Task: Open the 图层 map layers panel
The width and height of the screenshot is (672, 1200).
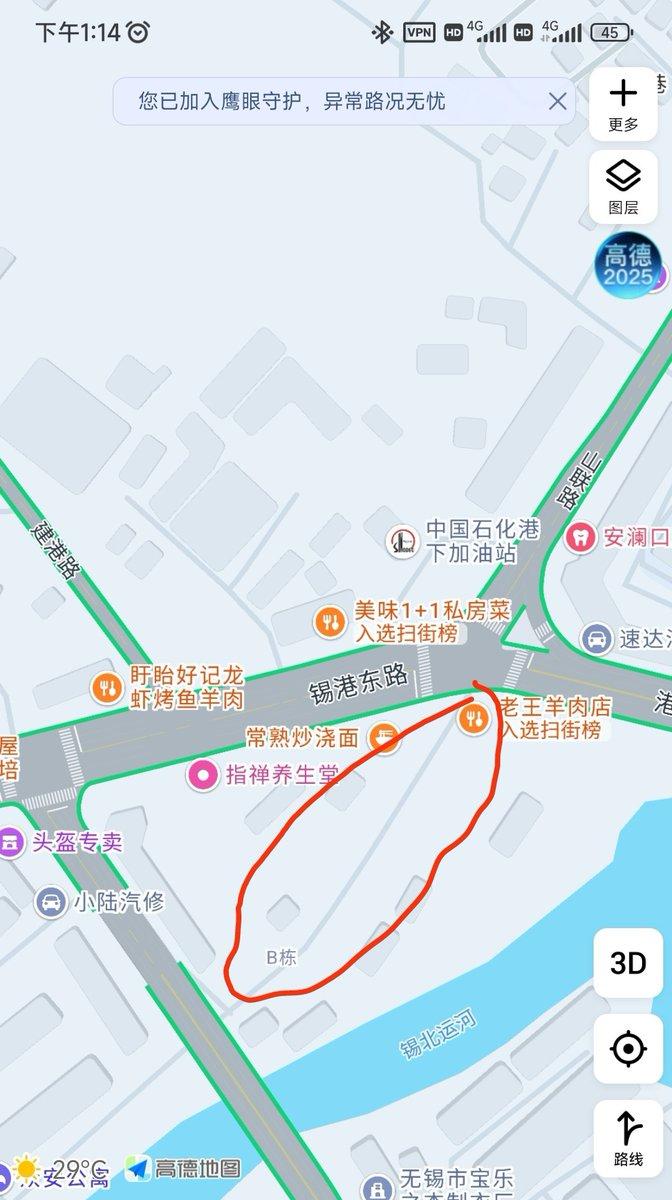Action: pyautogui.click(x=623, y=188)
